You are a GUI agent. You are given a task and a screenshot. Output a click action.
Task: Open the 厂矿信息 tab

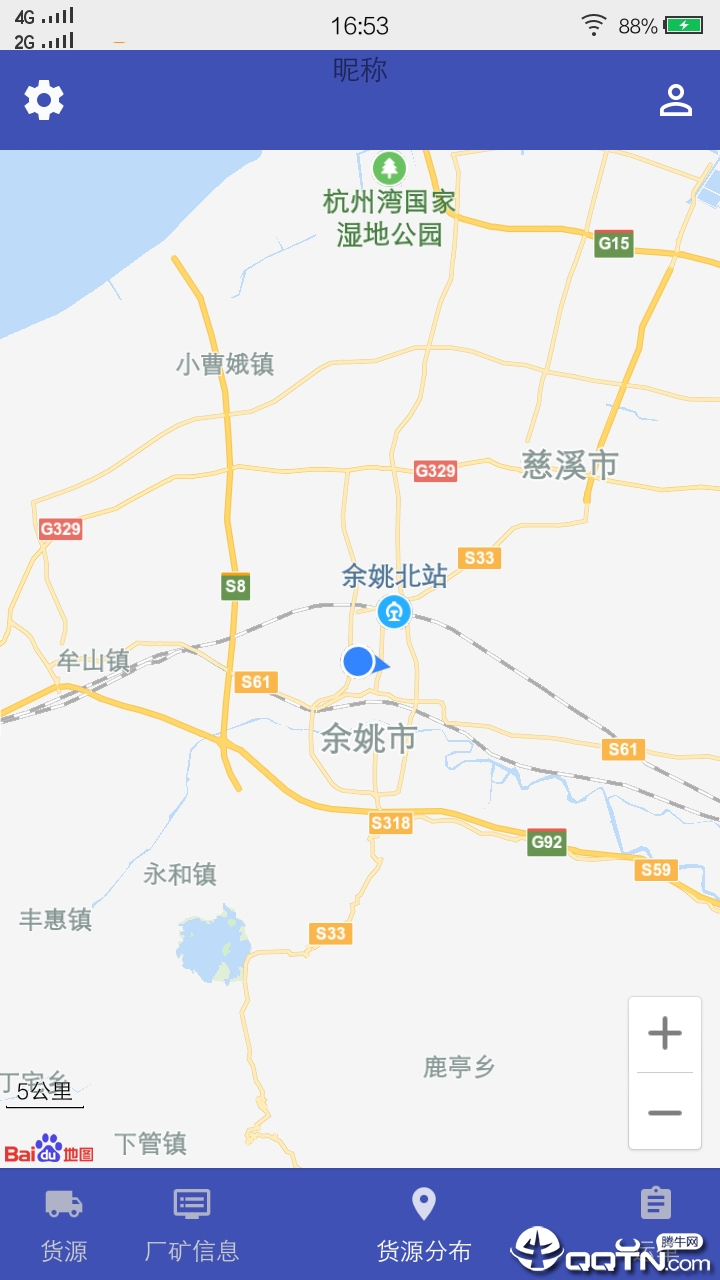192,1224
